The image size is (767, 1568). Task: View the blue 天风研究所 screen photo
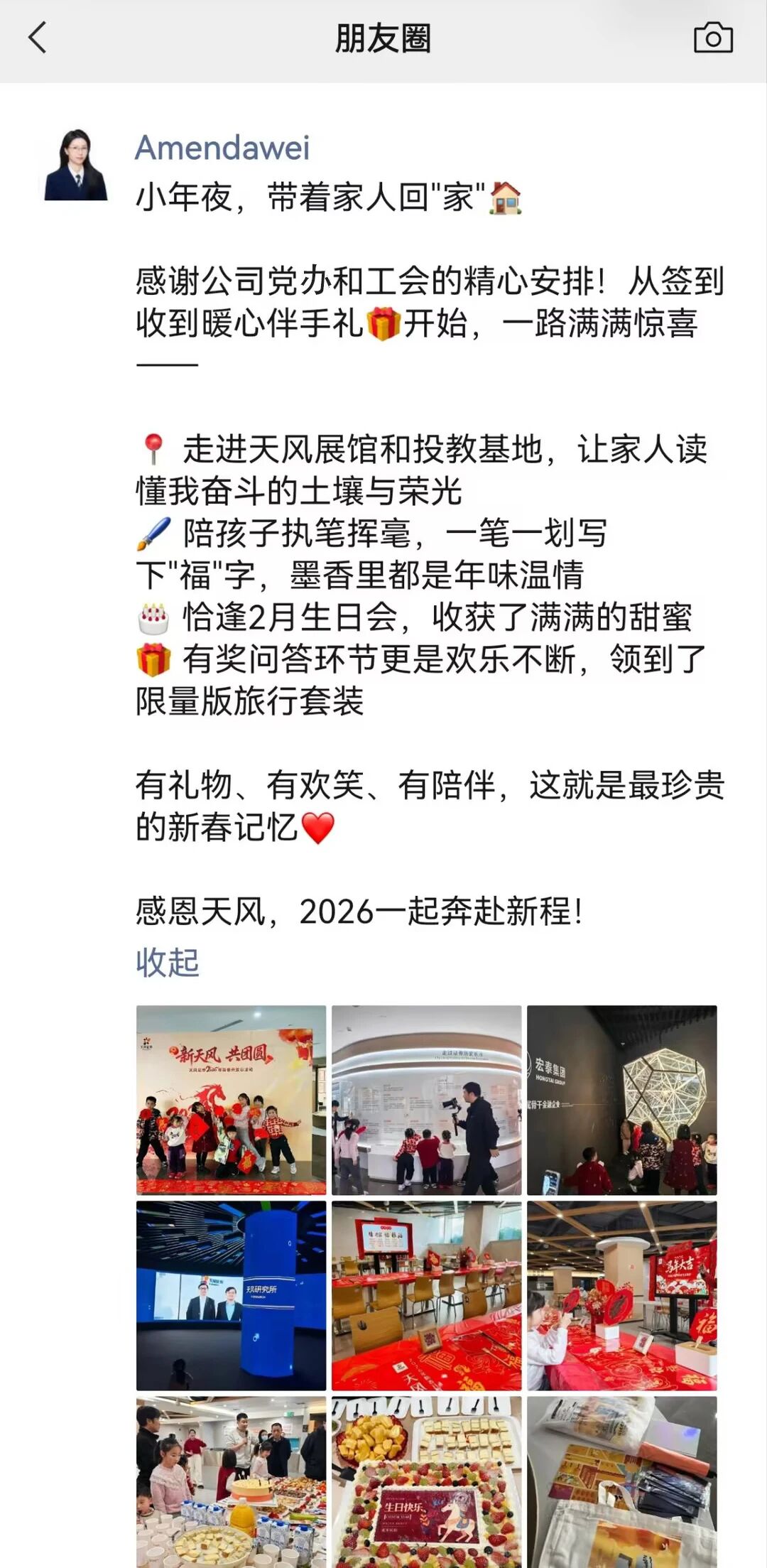231,1295
